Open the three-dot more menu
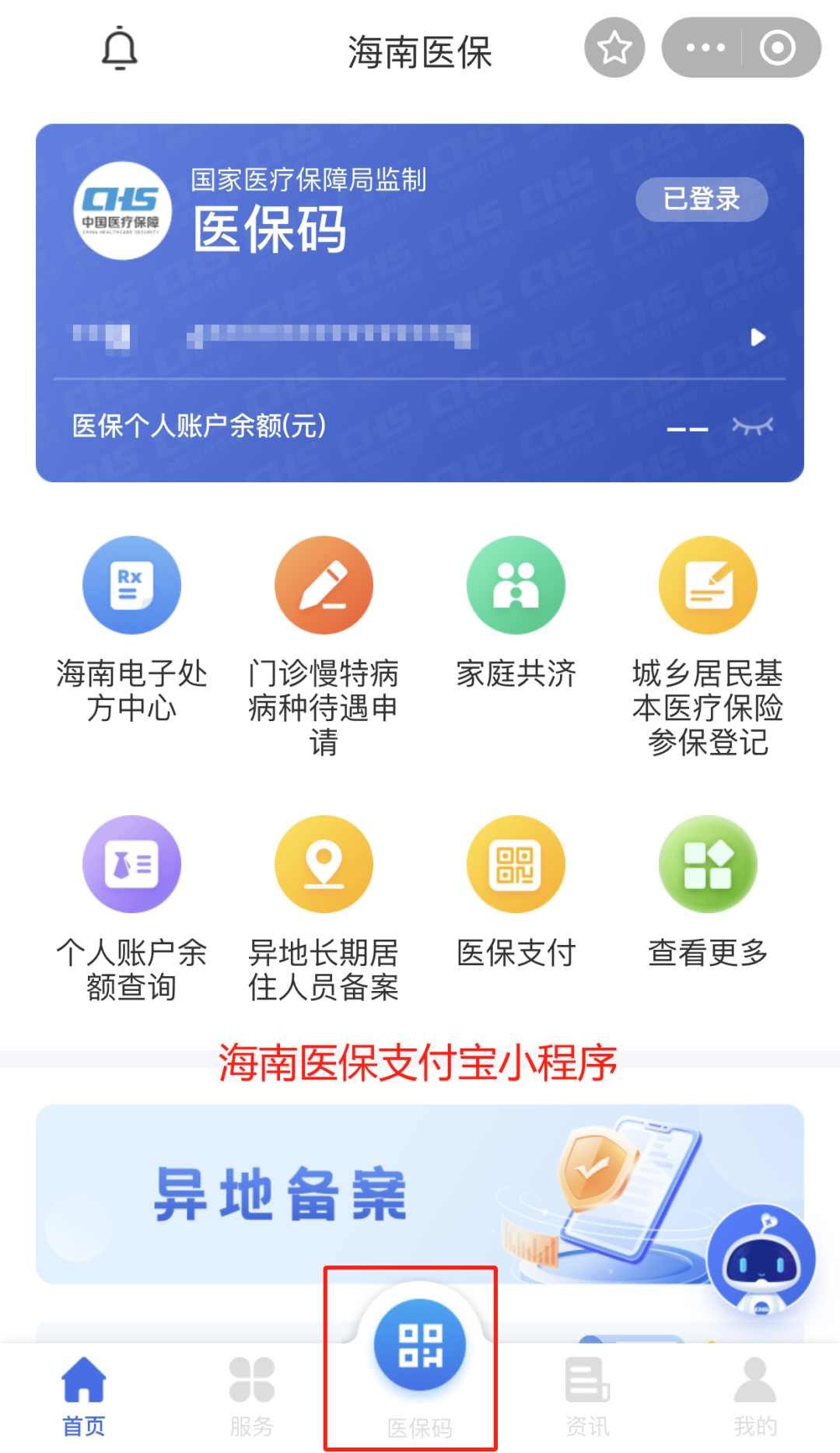The image size is (840, 1453). click(x=705, y=48)
